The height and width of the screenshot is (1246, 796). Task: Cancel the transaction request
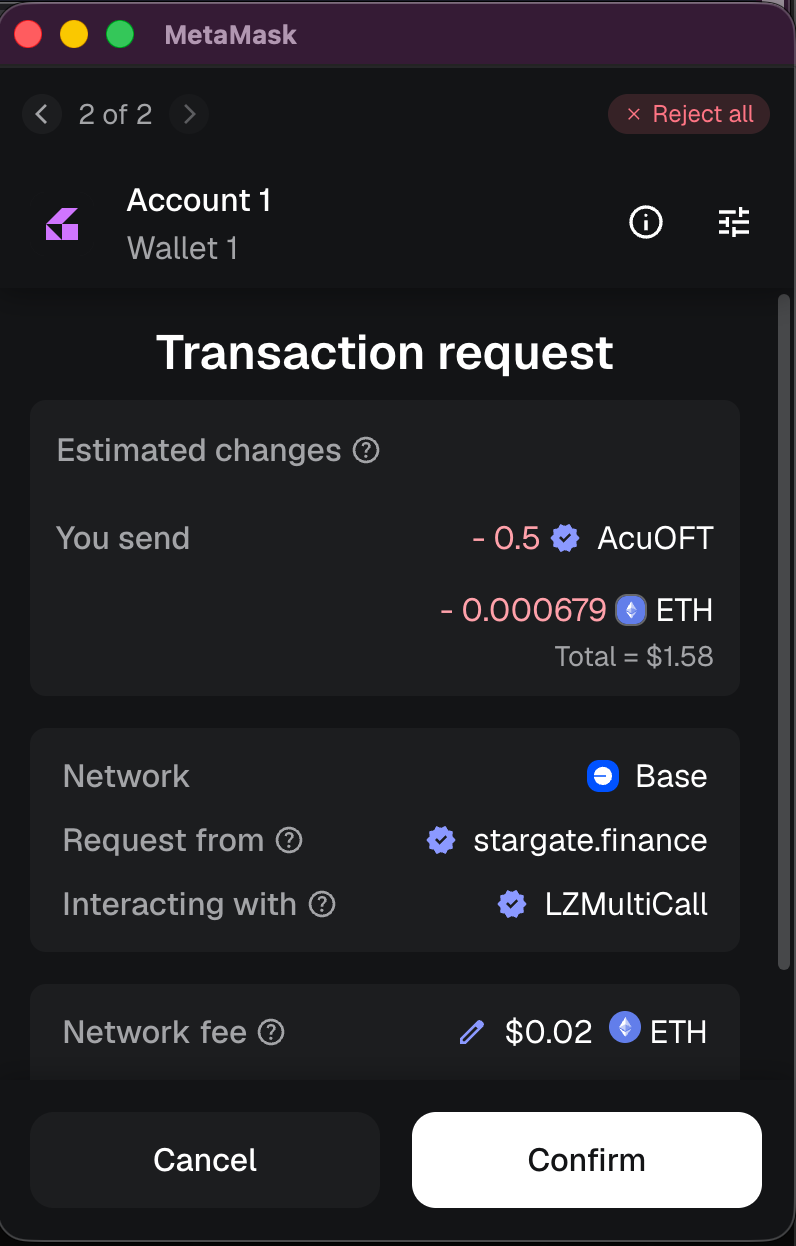click(205, 1159)
